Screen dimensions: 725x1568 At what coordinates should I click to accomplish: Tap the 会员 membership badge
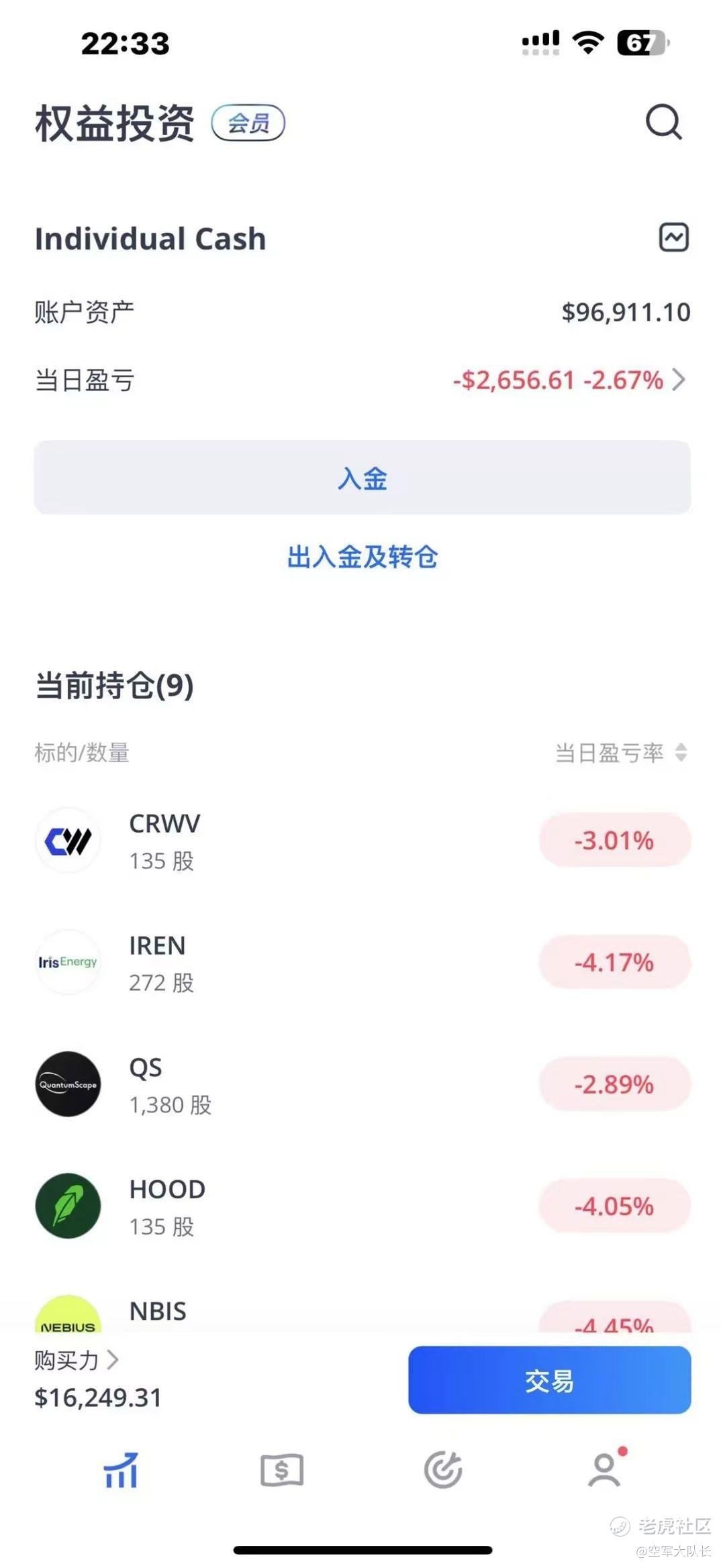248,123
